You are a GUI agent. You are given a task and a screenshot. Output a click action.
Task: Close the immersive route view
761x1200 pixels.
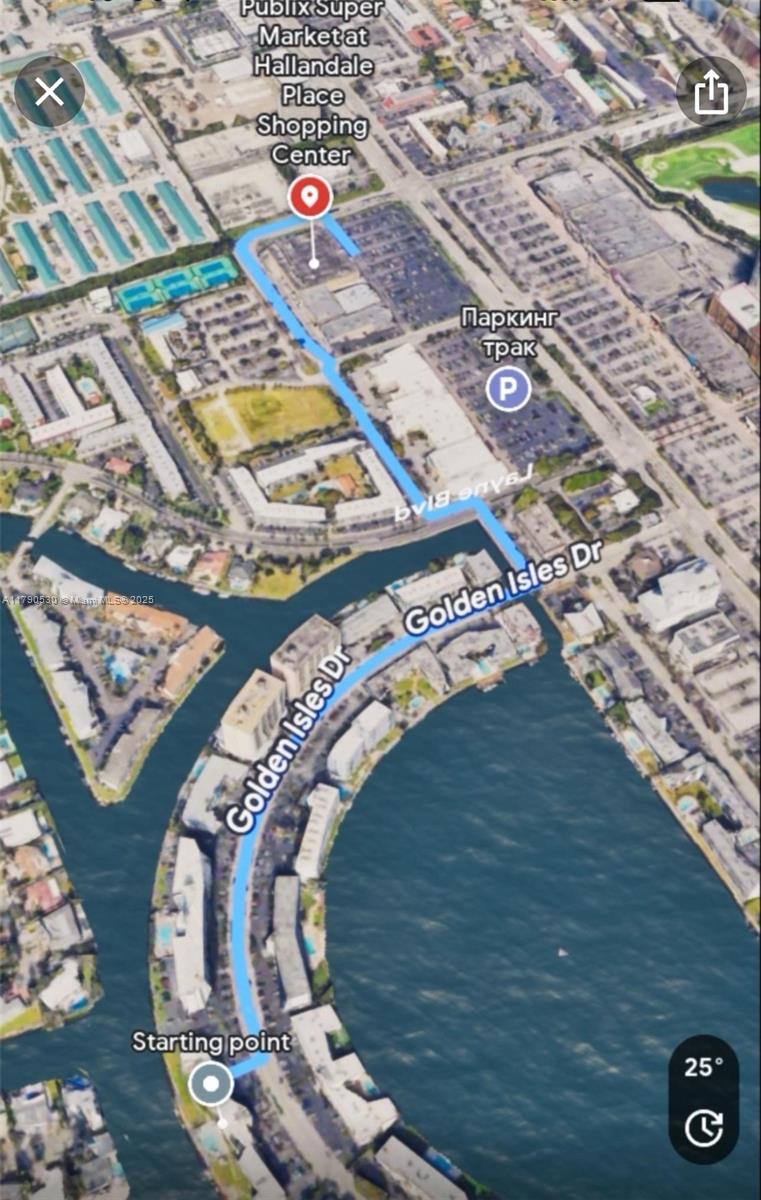coord(49,92)
